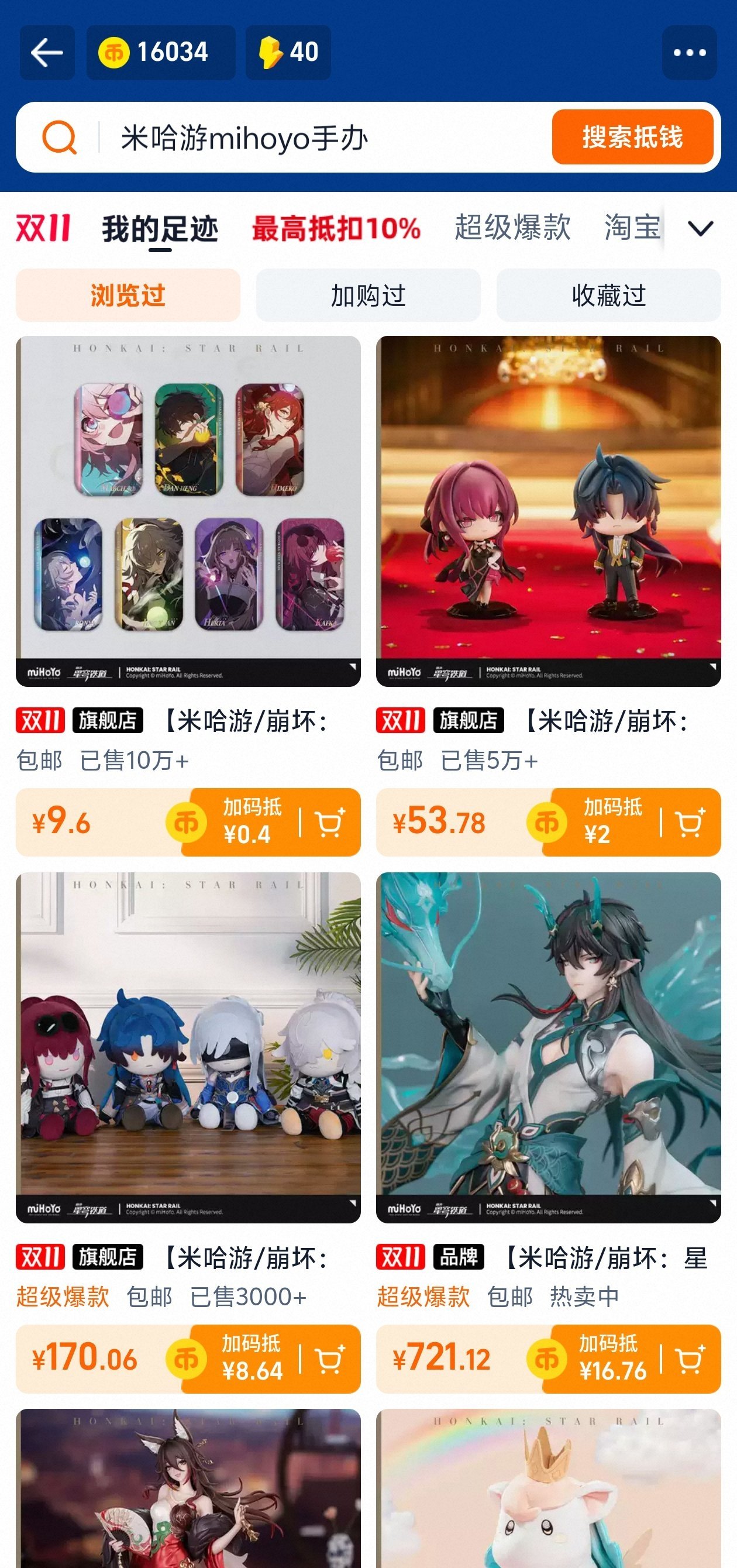The width and height of the screenshot is (737, 1568).
Task: Go back using the arrow icon
Action: [47, 53]
